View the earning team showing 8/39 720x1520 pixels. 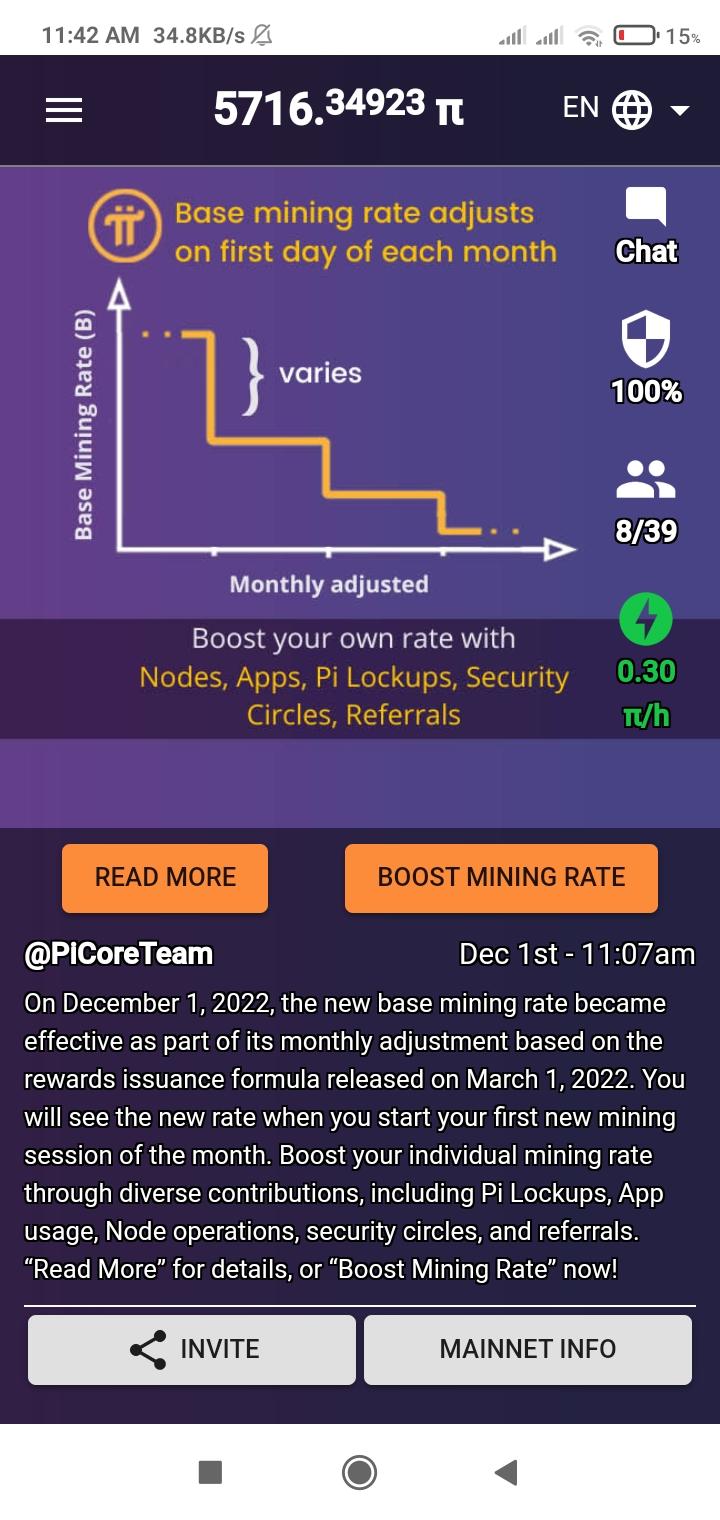click(646, 503)
